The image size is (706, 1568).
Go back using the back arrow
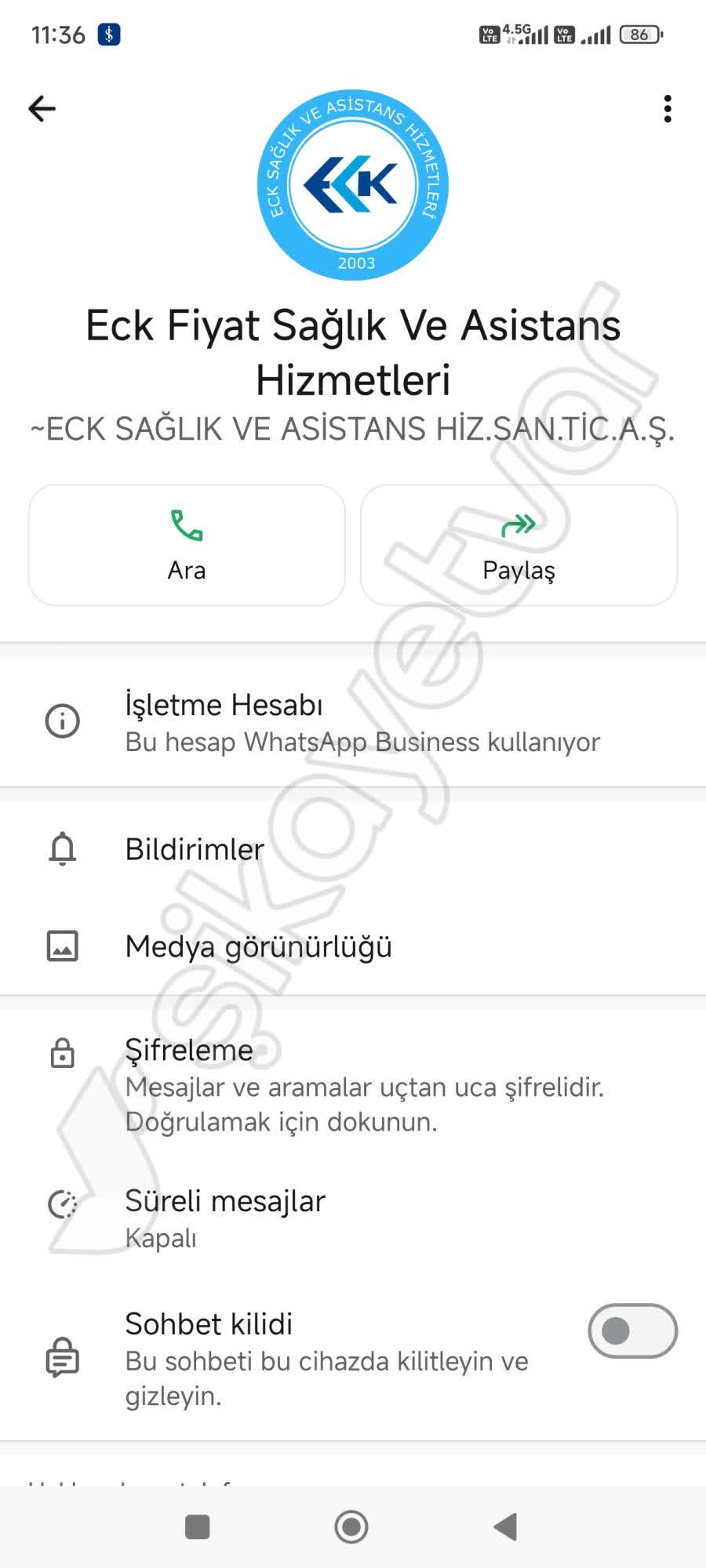[x=42, y=108]
